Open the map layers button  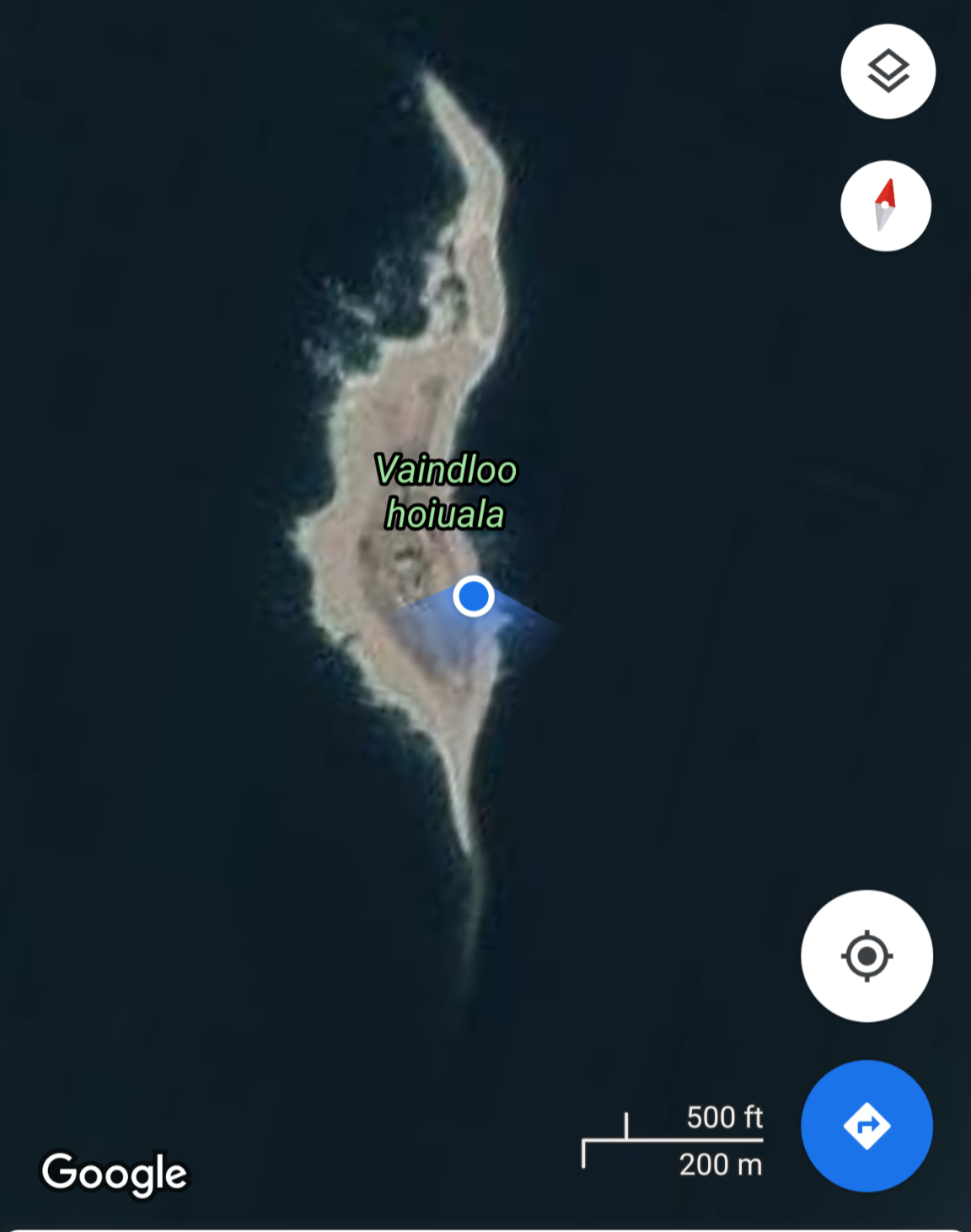pos(888,72)
